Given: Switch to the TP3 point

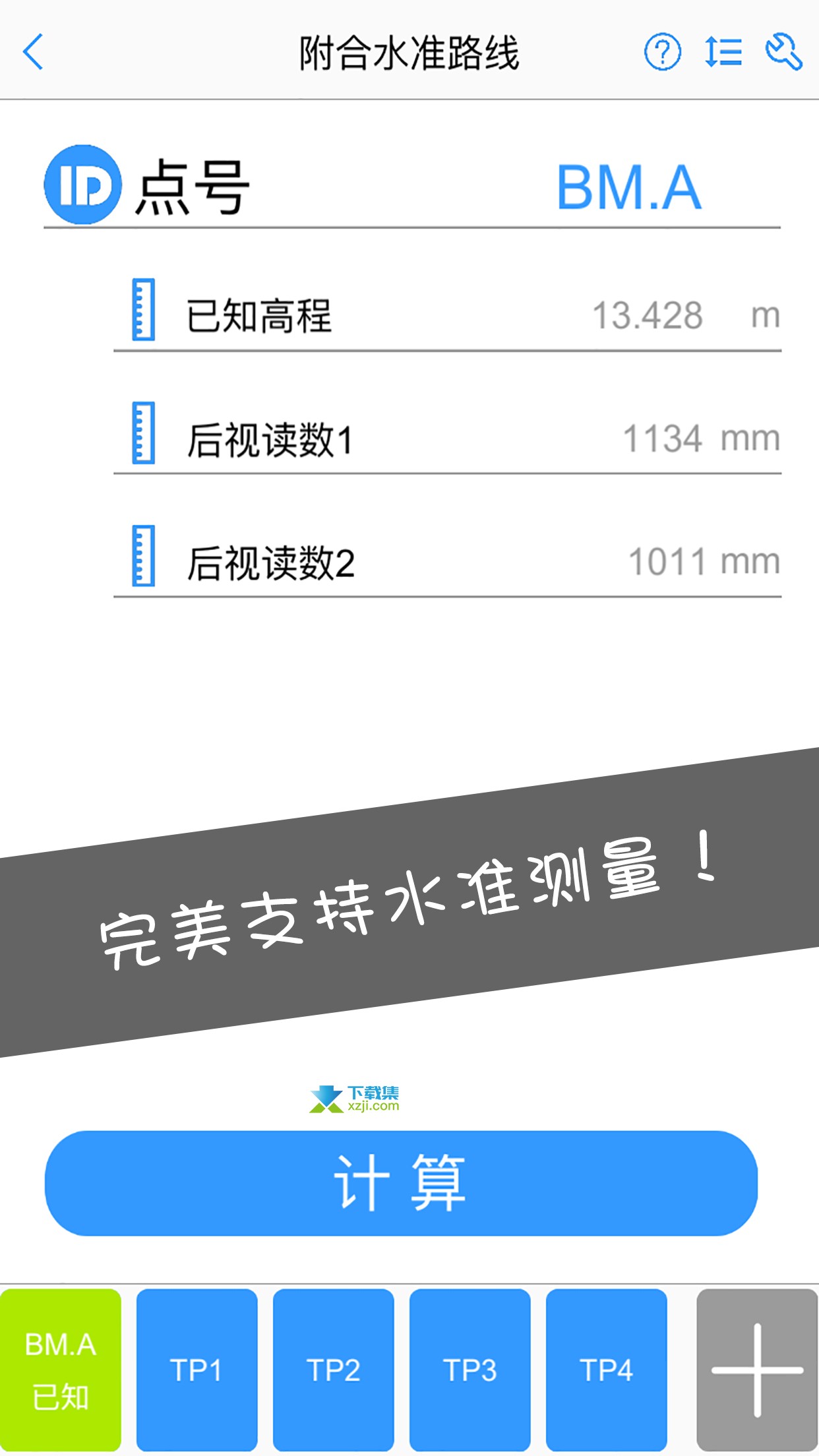Looking at the screenshot, I should click(x=470, y=1370).
